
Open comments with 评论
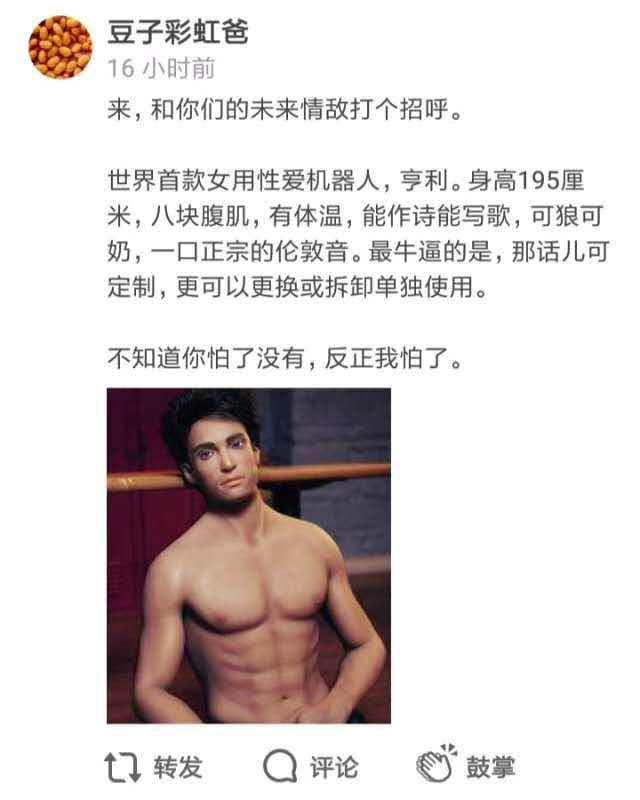[310, 767]
